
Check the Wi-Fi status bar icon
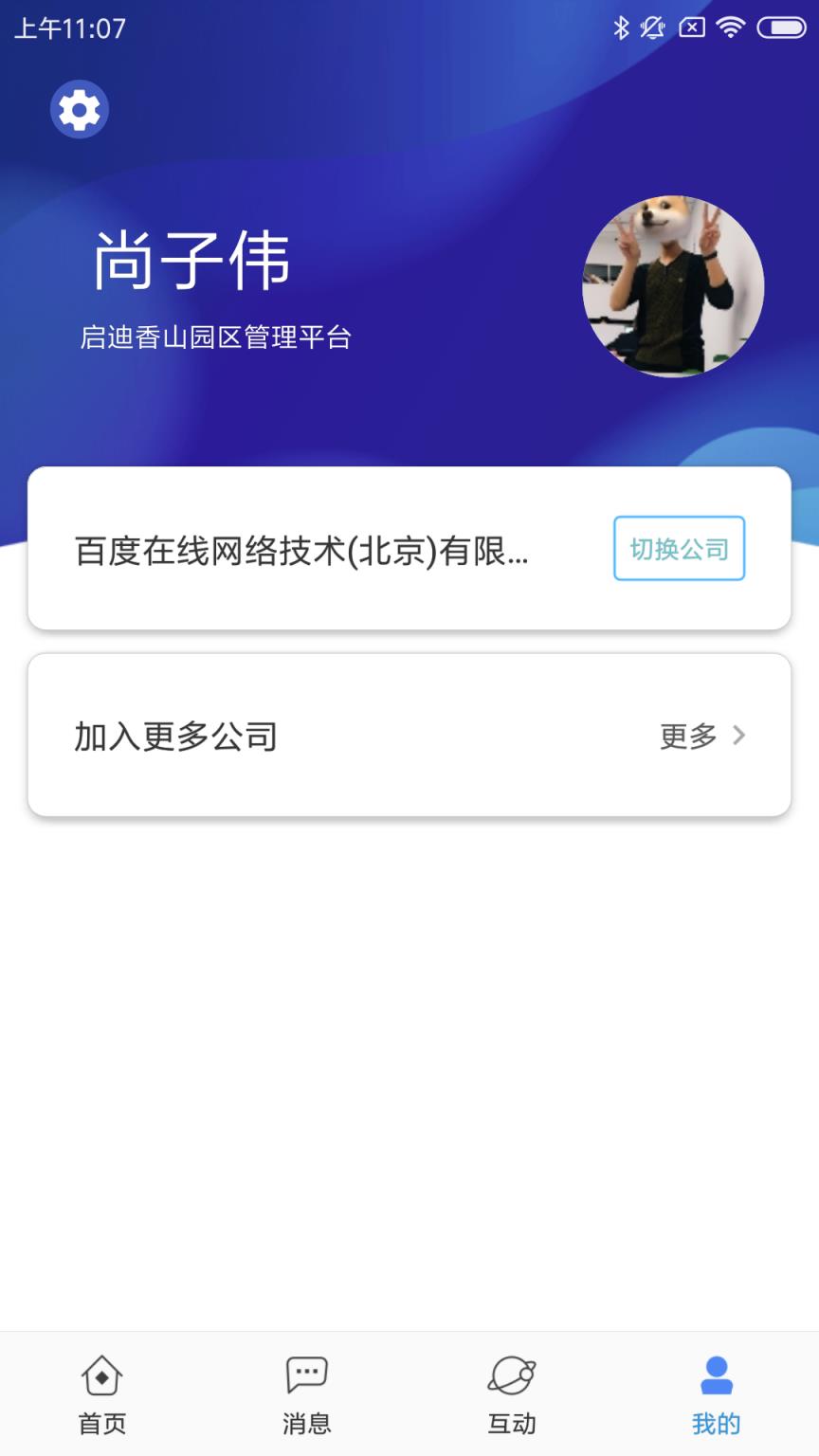730,28
